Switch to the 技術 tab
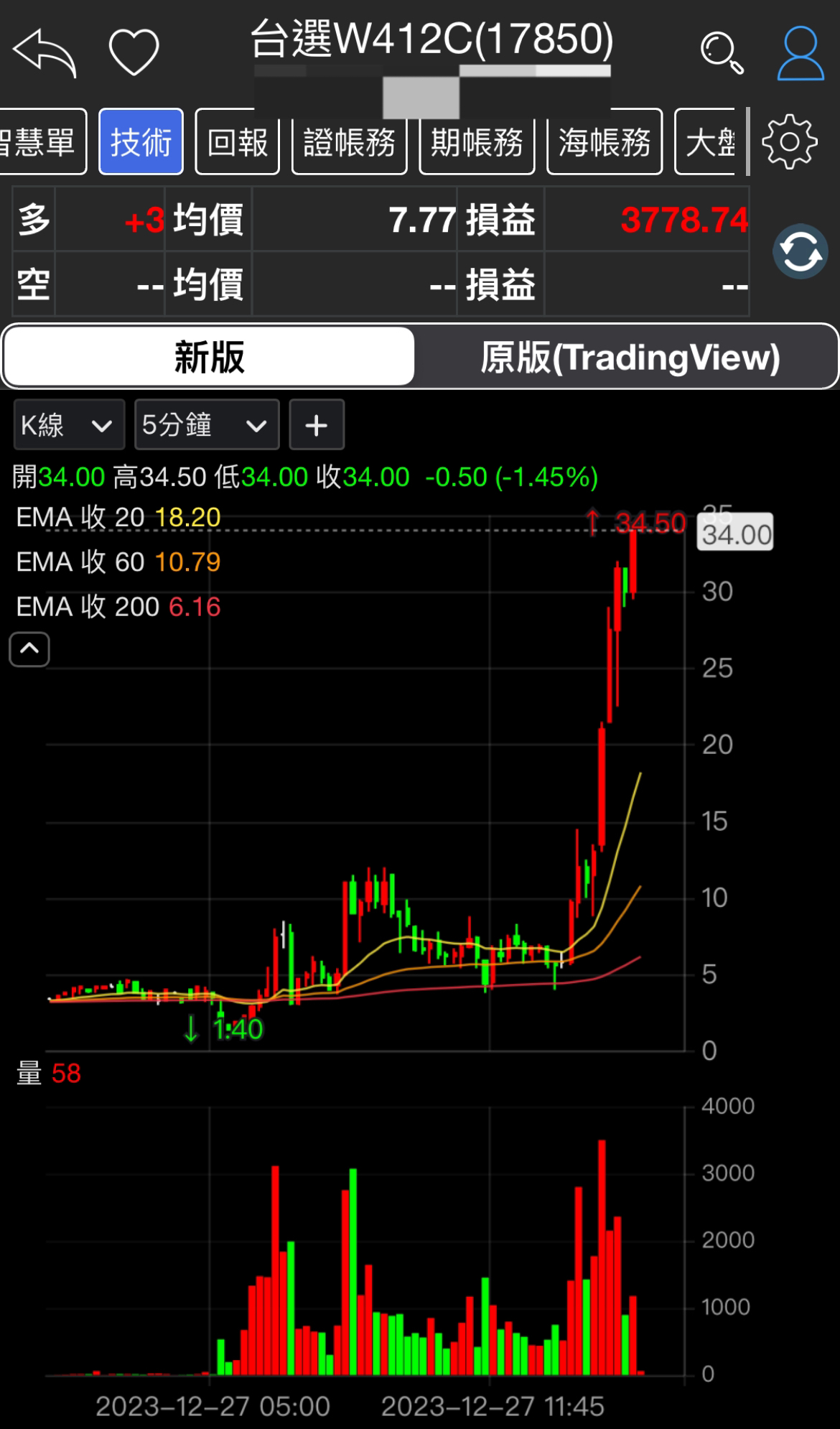Image resolution: width=840 pixels, height=1429 pixels. (x=141, y=141)
